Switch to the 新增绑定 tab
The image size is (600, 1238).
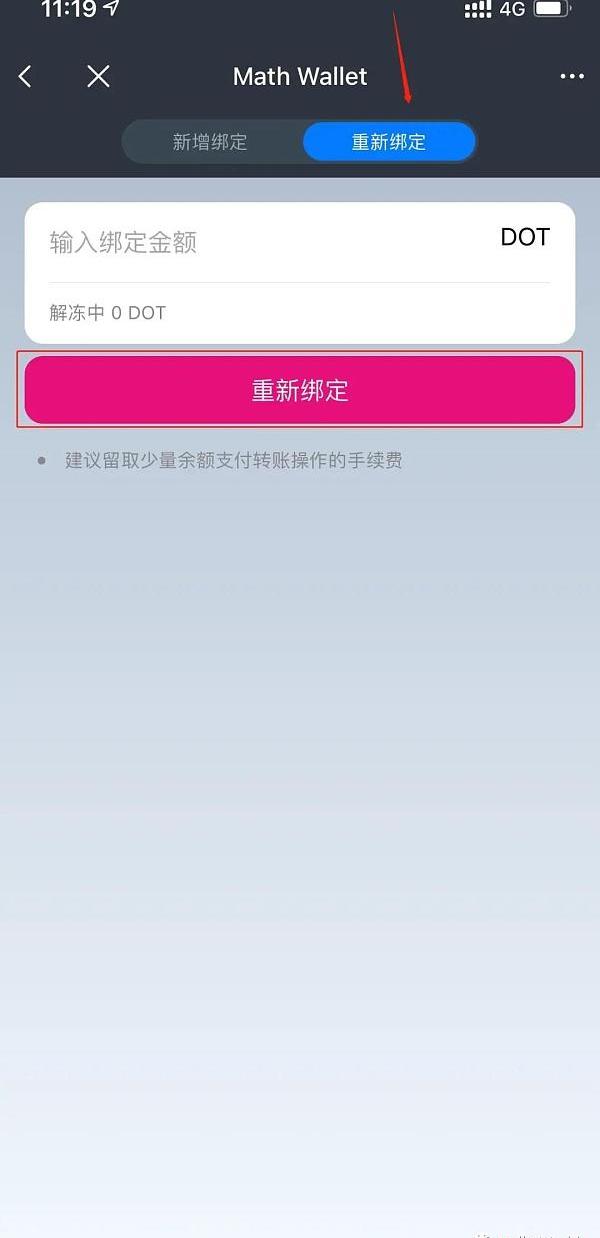(210, 142)
